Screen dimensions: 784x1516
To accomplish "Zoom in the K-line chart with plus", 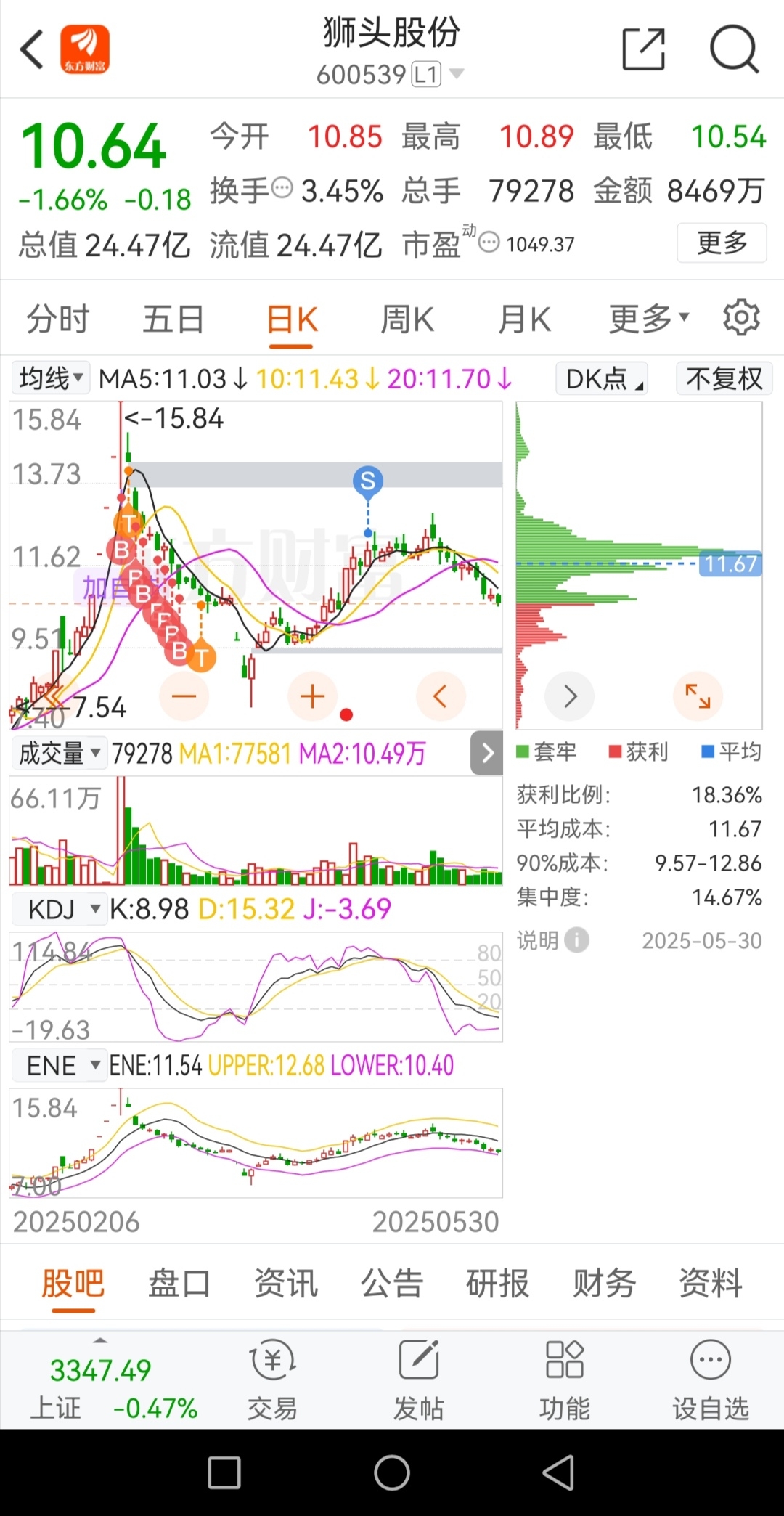I will (x=312, y=696).
